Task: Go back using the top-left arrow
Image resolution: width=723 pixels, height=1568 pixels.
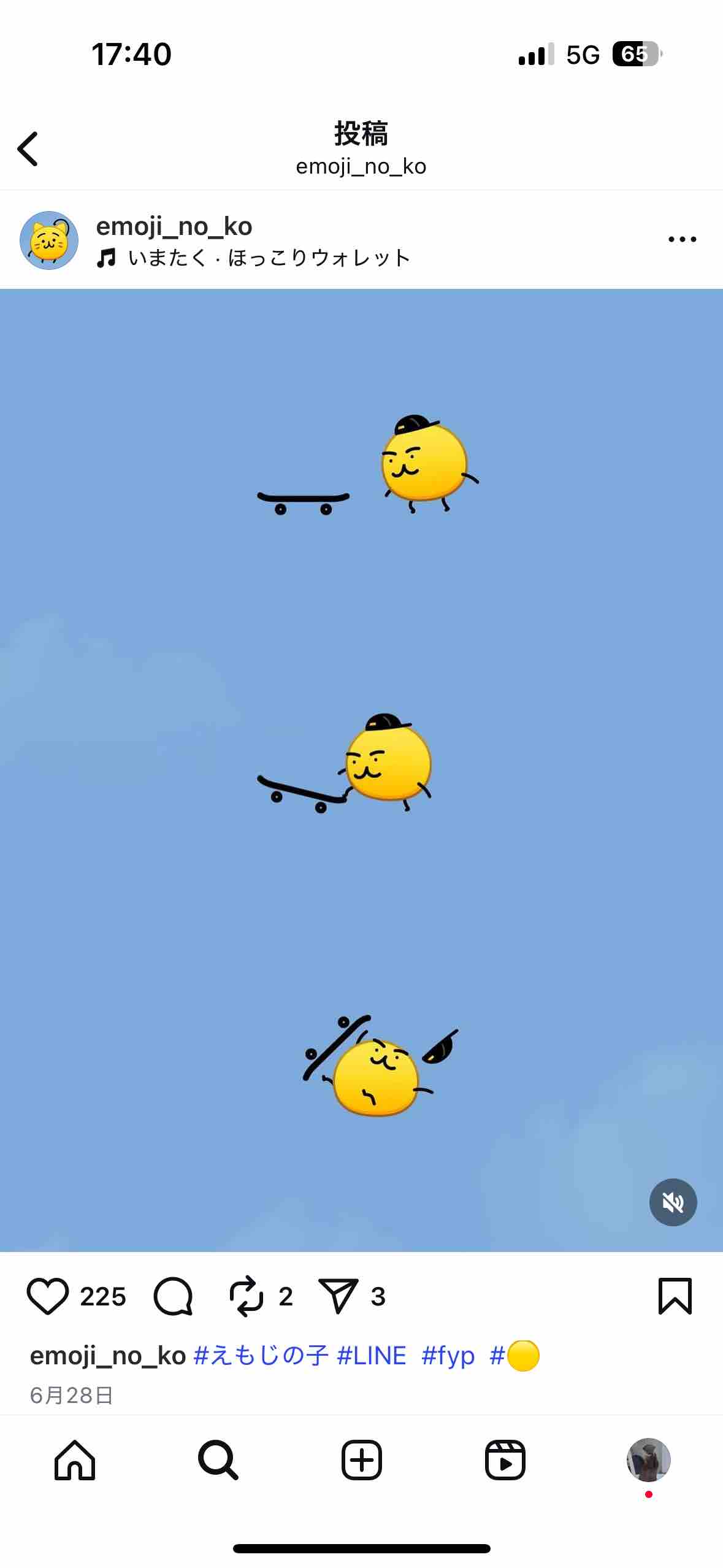Action: [28, 148]
